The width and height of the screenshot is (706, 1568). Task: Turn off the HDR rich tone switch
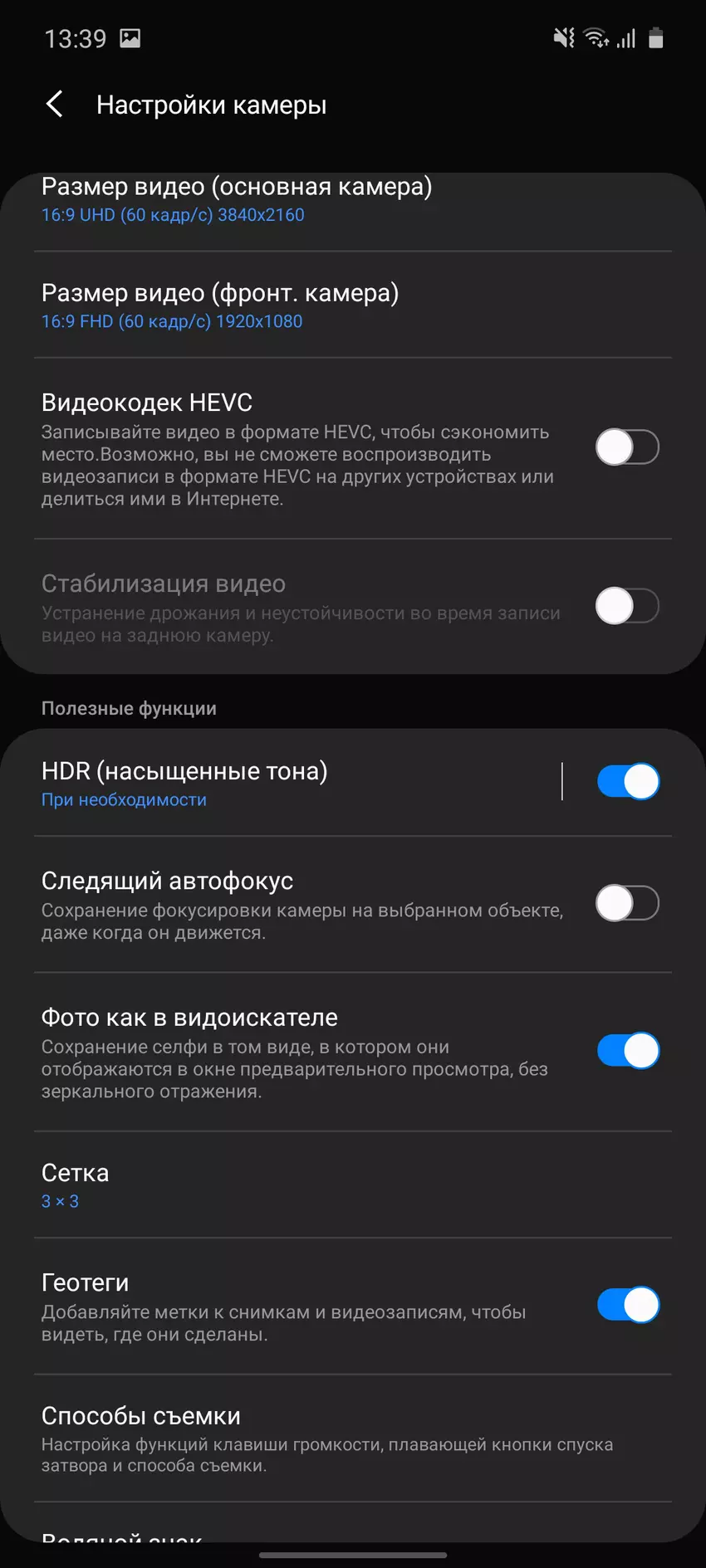[x=627, y=781]
